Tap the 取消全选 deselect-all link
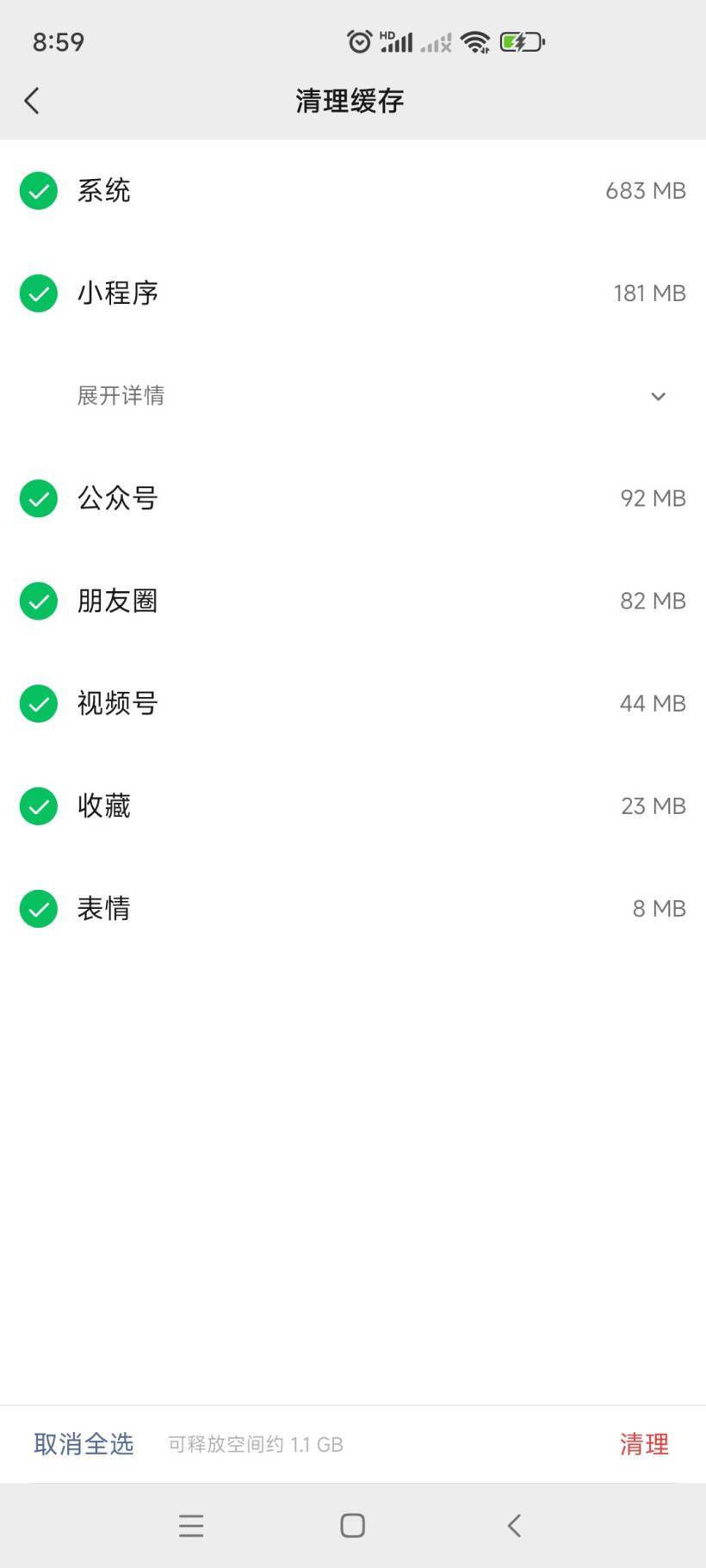Viewport: 706px width, 1568px height. (84, 1444)
